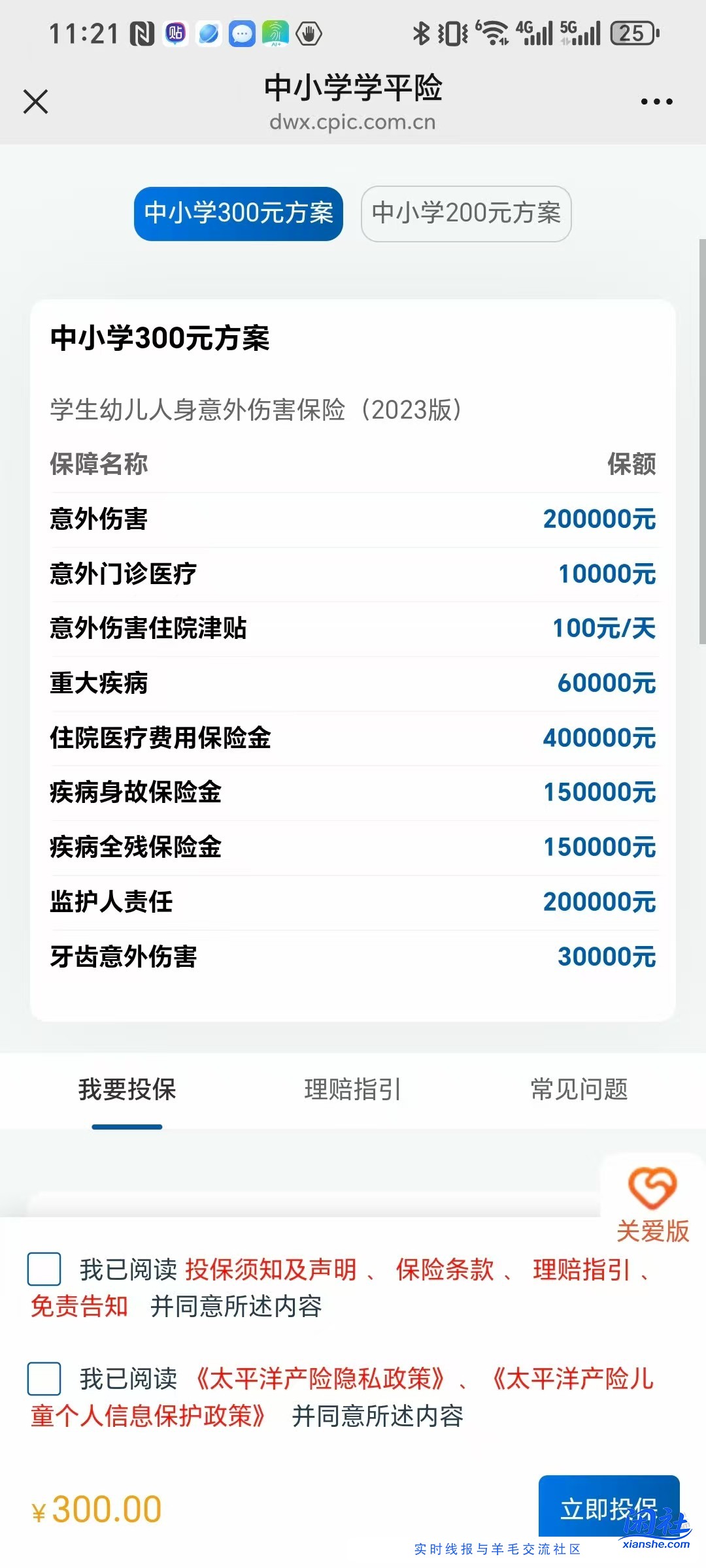Switch to the 常见问题 tab
The image size is (706, 1568).
(x=580, y=1089)
